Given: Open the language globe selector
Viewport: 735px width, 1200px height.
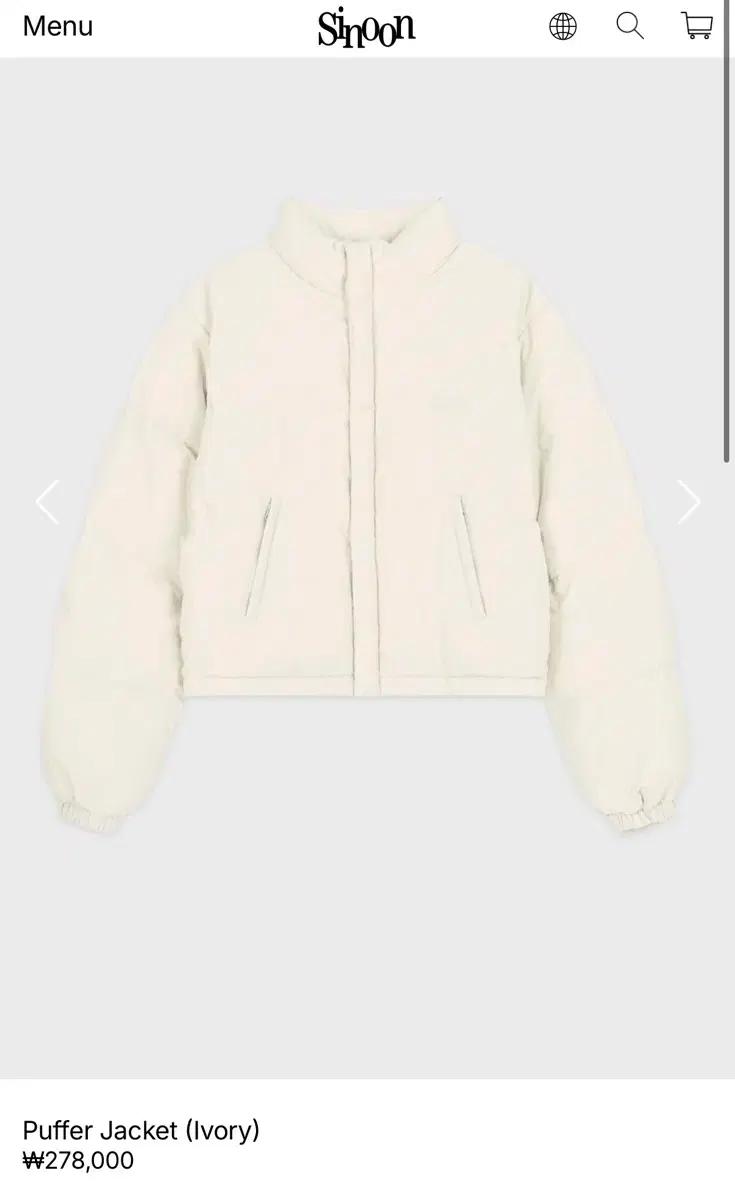Looking at the screenshot, I should click(x=563, y=27).
